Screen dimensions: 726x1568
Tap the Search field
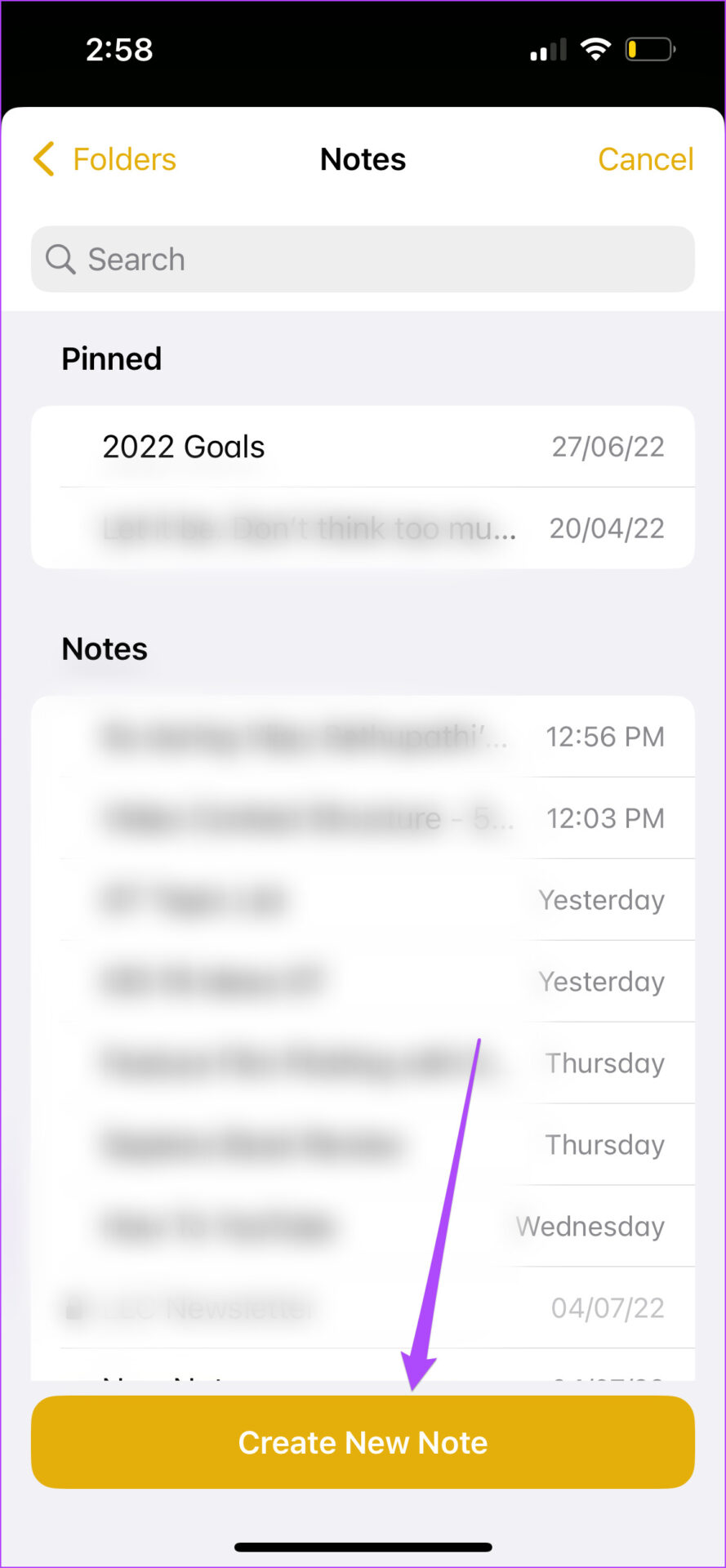363,259
